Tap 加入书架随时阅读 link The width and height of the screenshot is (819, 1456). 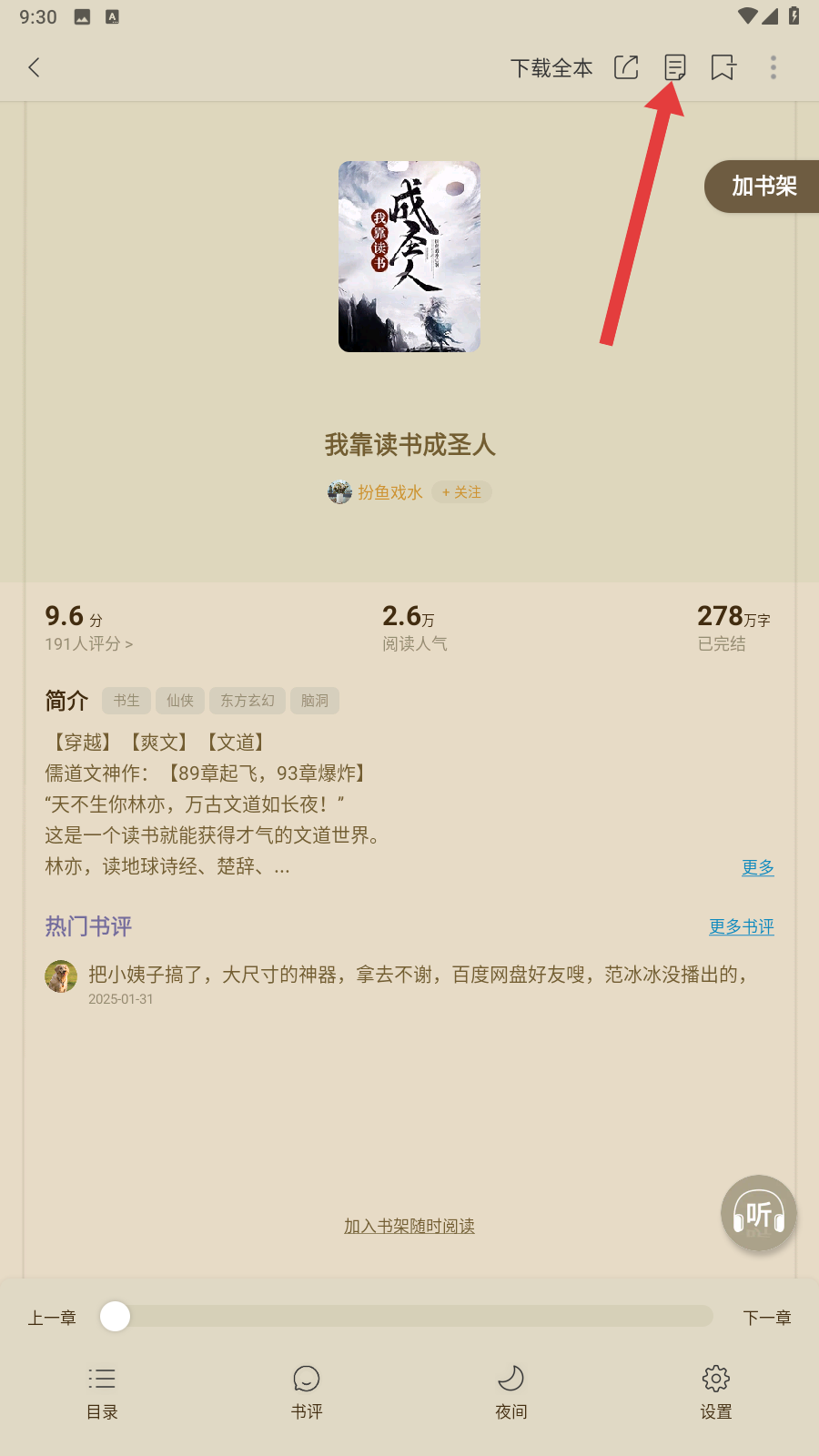(x=409, y=1226)
